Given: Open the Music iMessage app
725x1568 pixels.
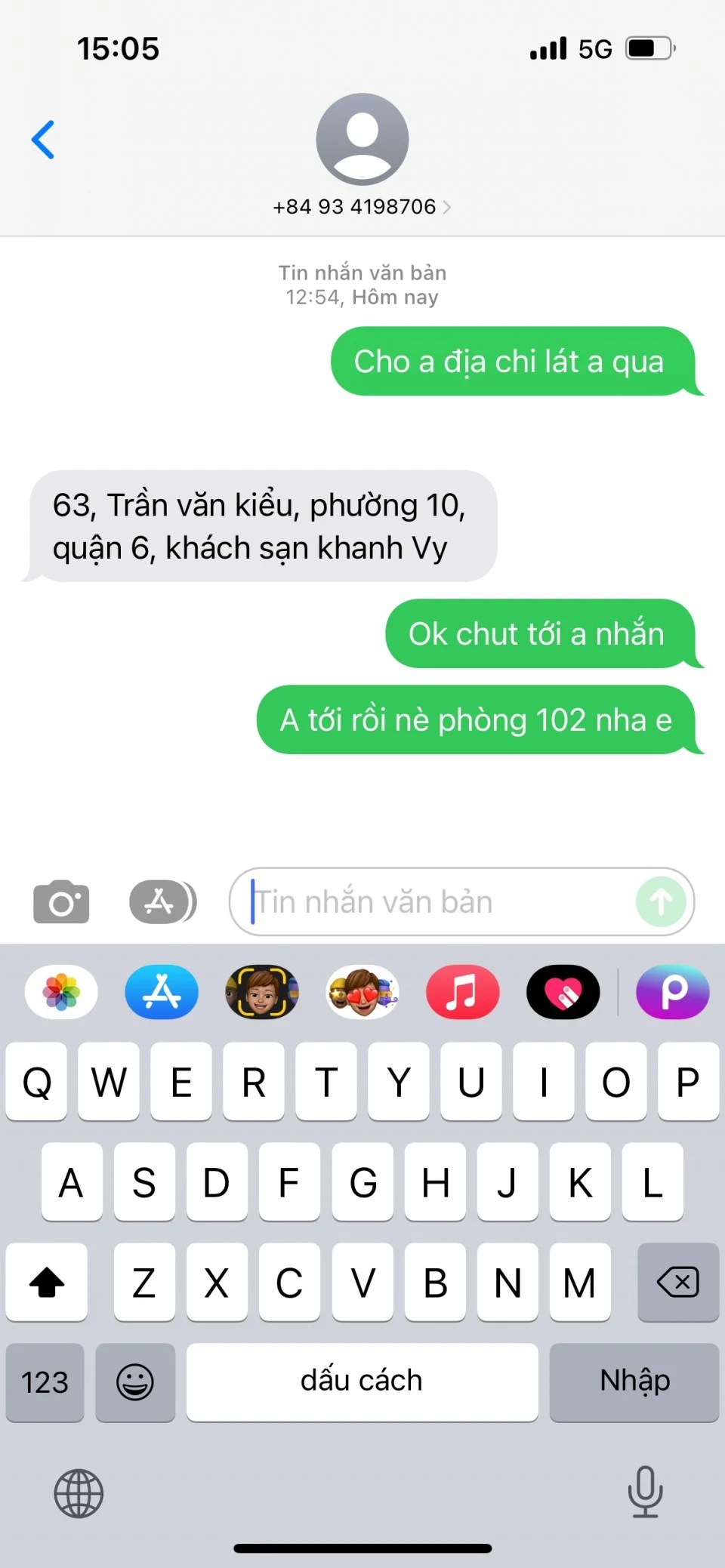Looking at the screenshot, I should point(462,992).
